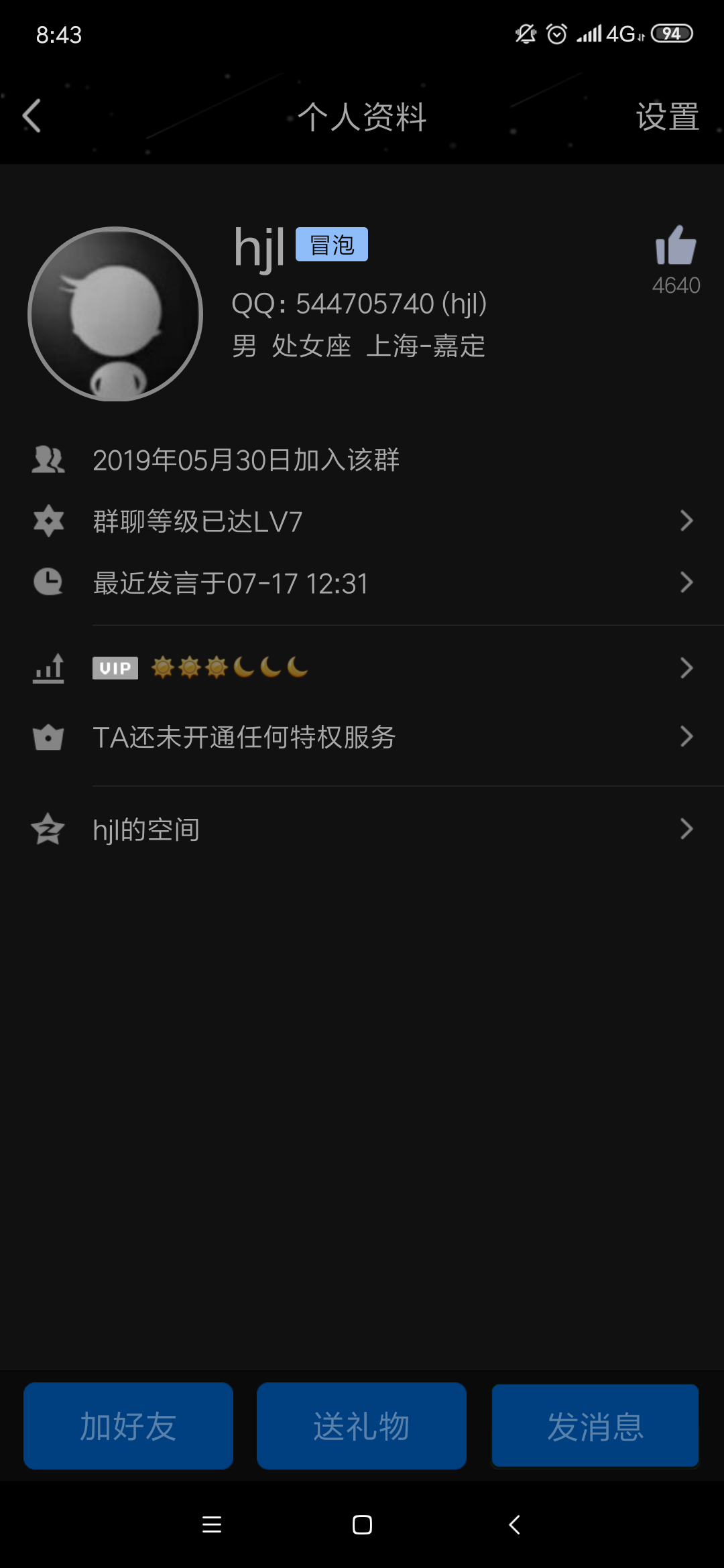Open recent apps from the navigation bar

(x=212, y=1525)
